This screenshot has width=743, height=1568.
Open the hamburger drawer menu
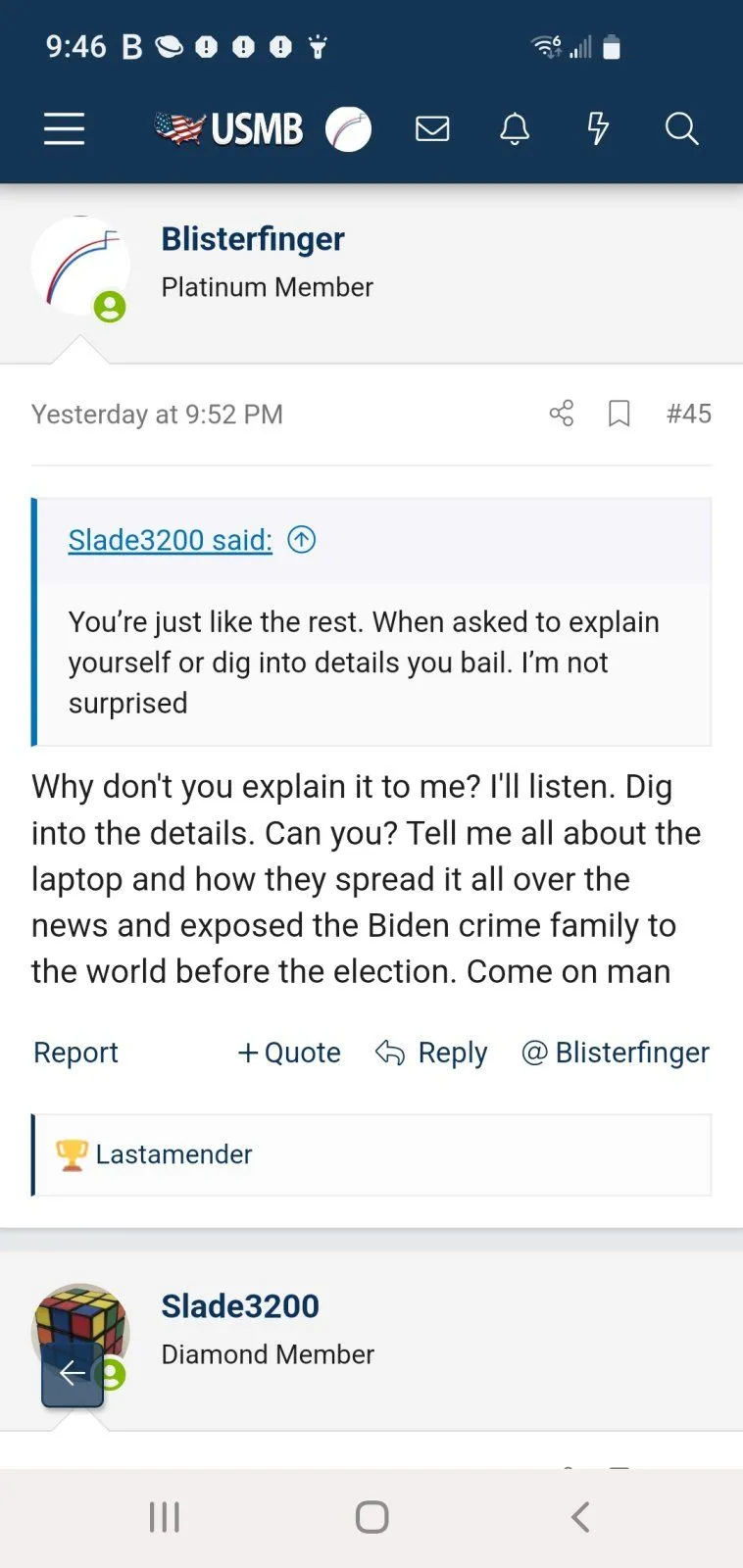(64, 128)
